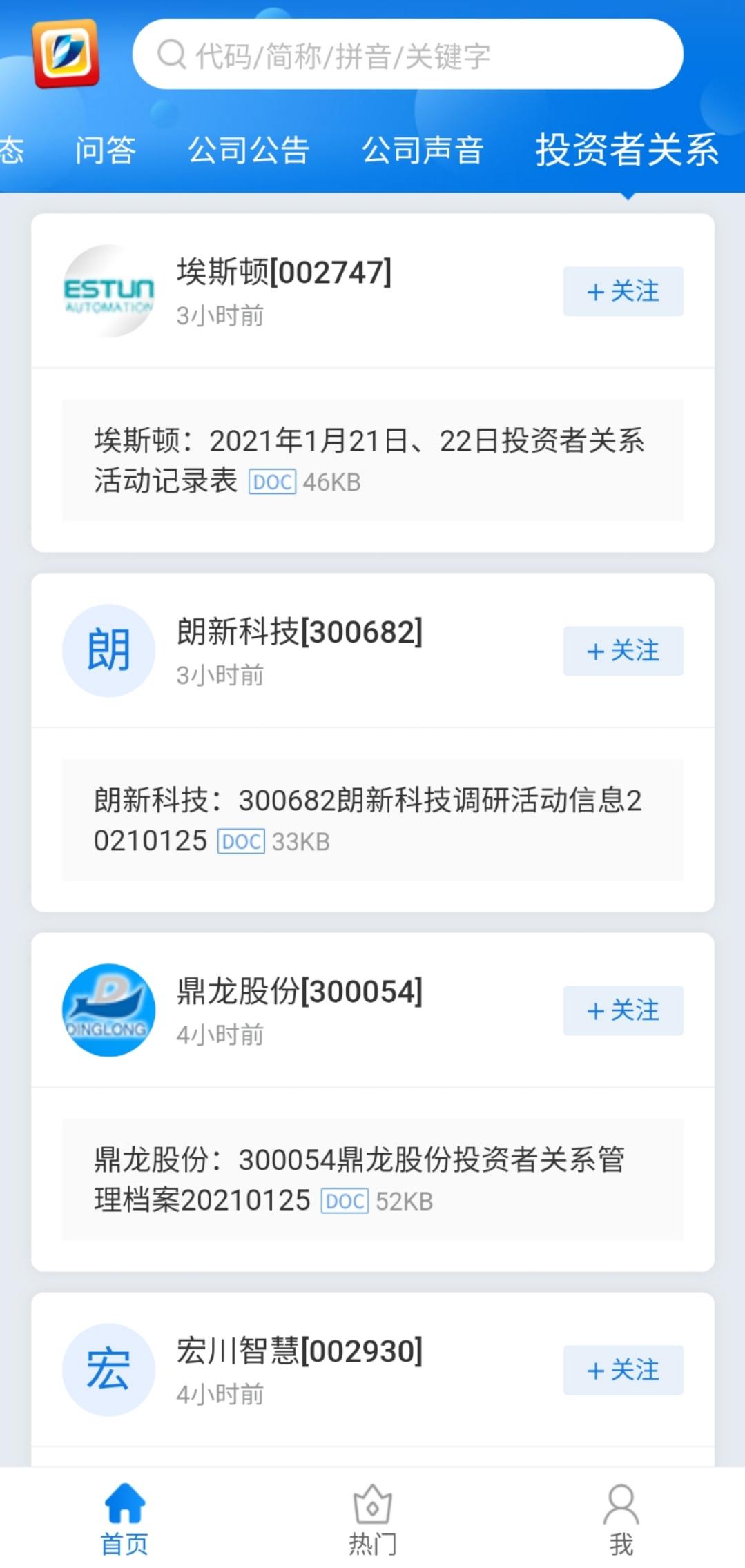Switch to the 公司公告 tab
Image resolution: width=745 pixels, height=1568 pixels.
250,150
